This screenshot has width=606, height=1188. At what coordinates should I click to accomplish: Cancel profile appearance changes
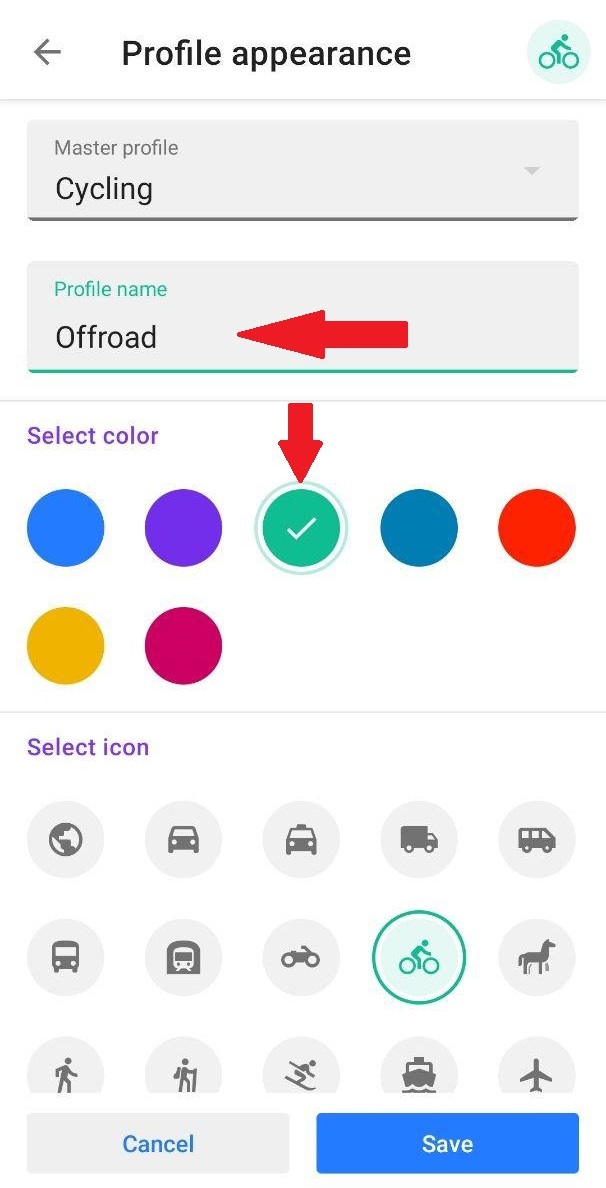click(158, 1143)
